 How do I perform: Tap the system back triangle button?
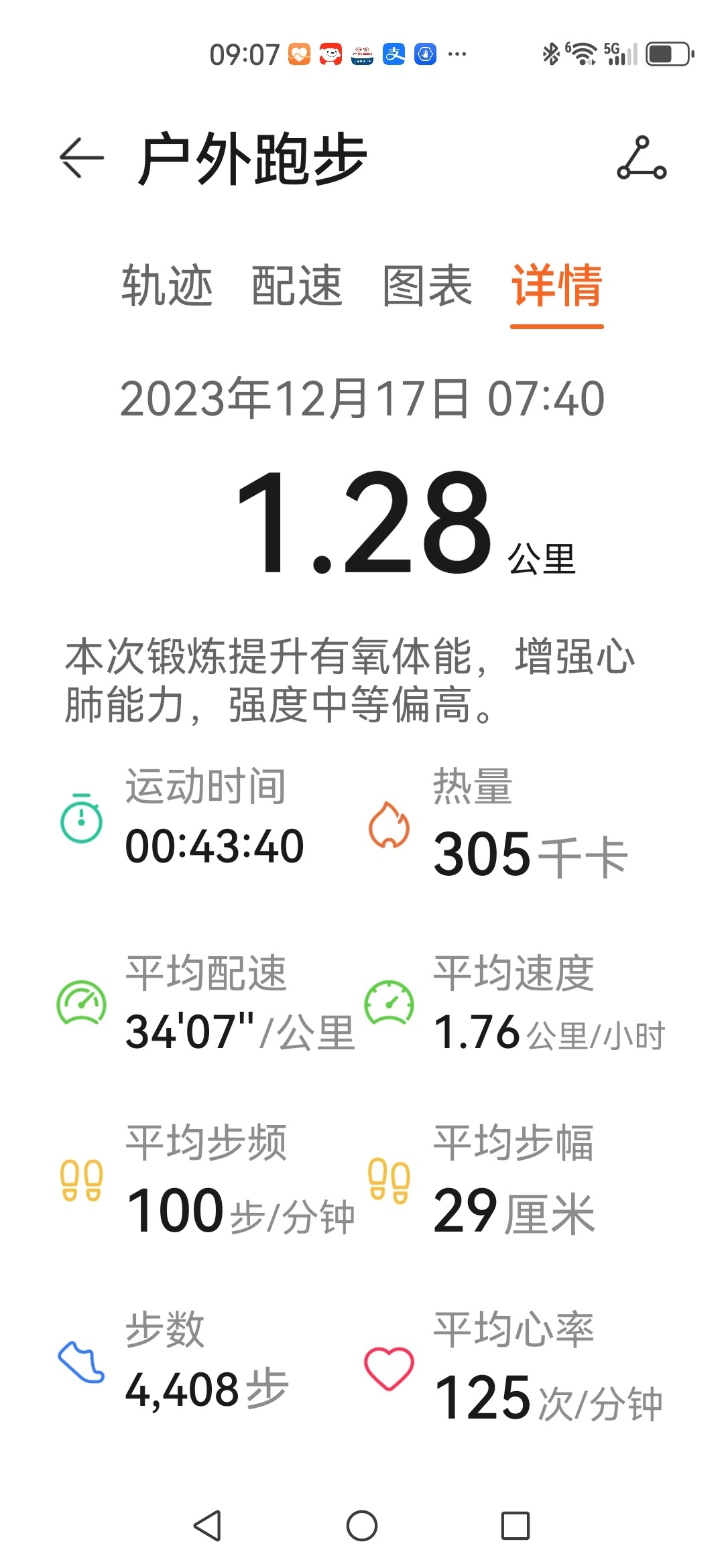click(207, 1526)
